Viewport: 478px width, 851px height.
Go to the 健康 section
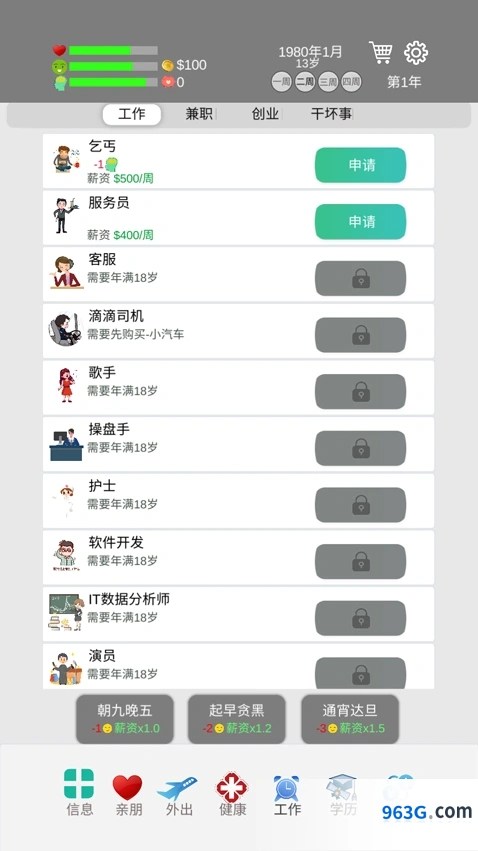[232, 794]
